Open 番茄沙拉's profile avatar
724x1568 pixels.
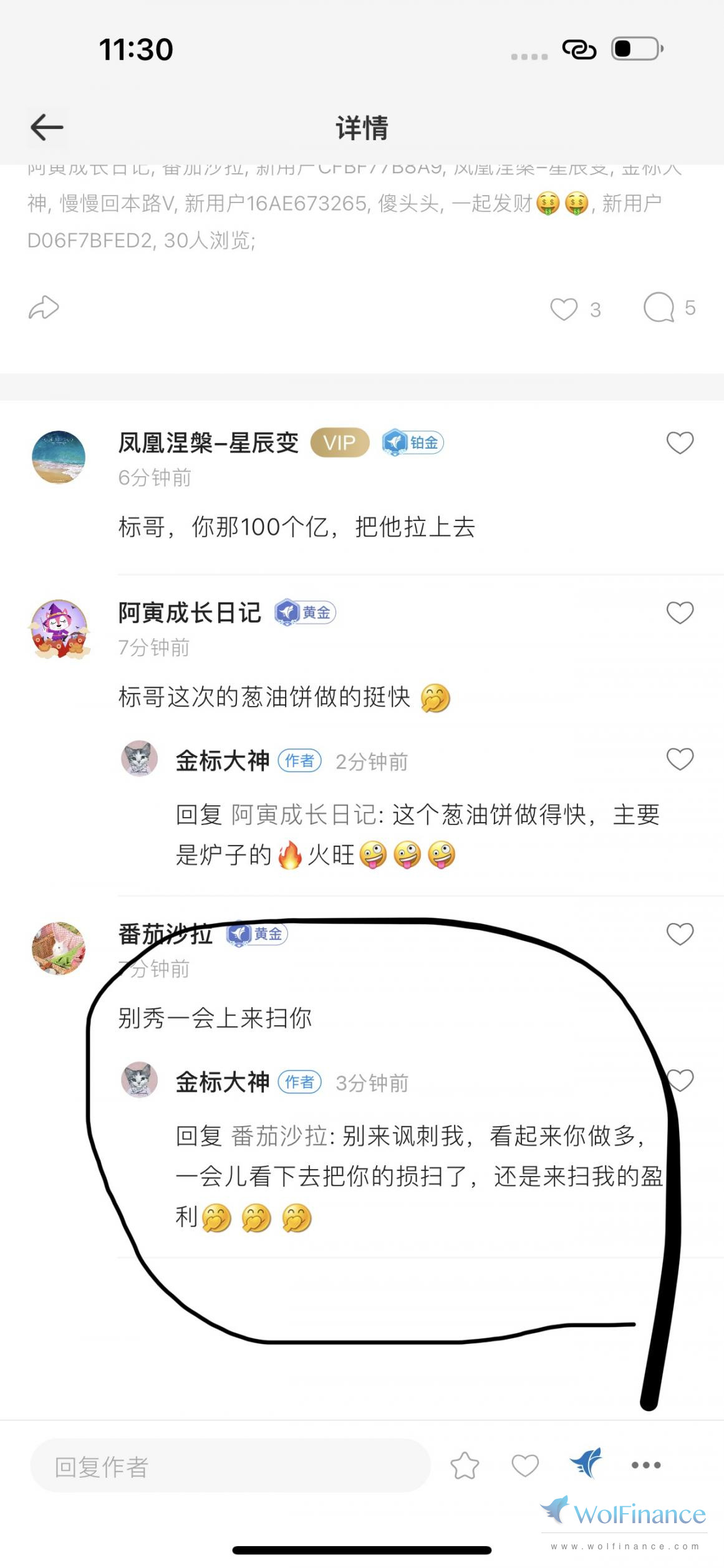pos(59,948)
